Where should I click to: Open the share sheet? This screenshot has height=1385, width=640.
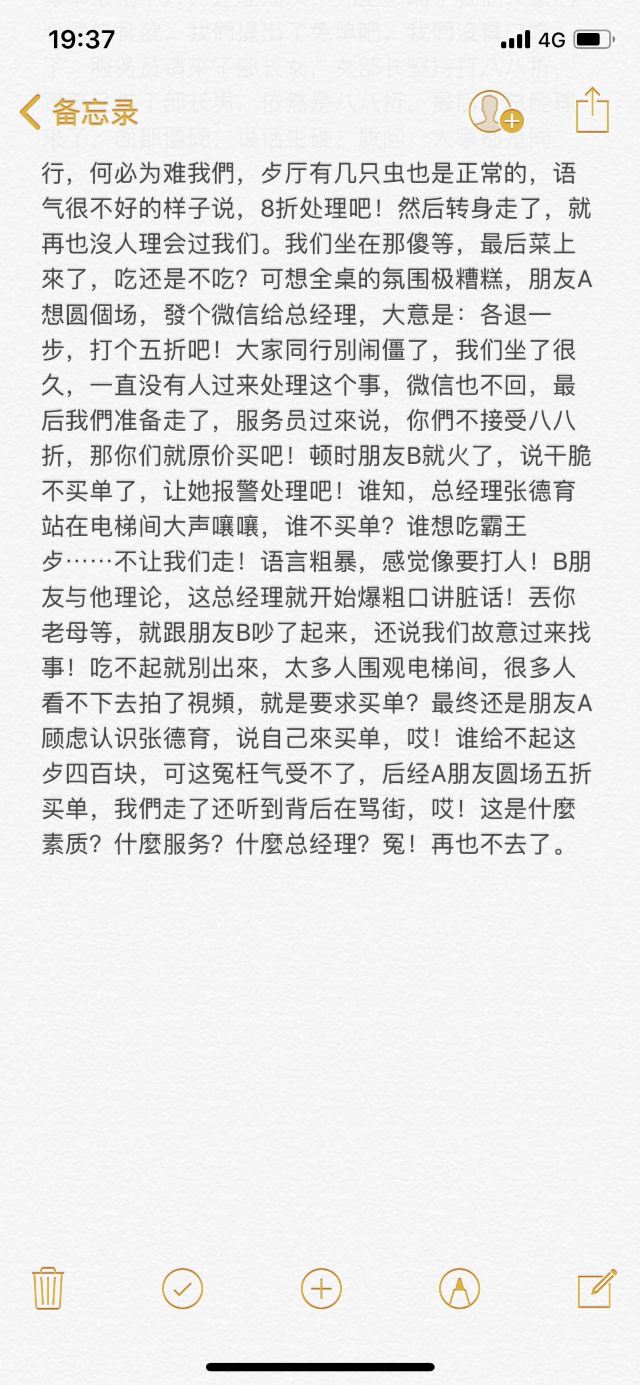(592, 110)
